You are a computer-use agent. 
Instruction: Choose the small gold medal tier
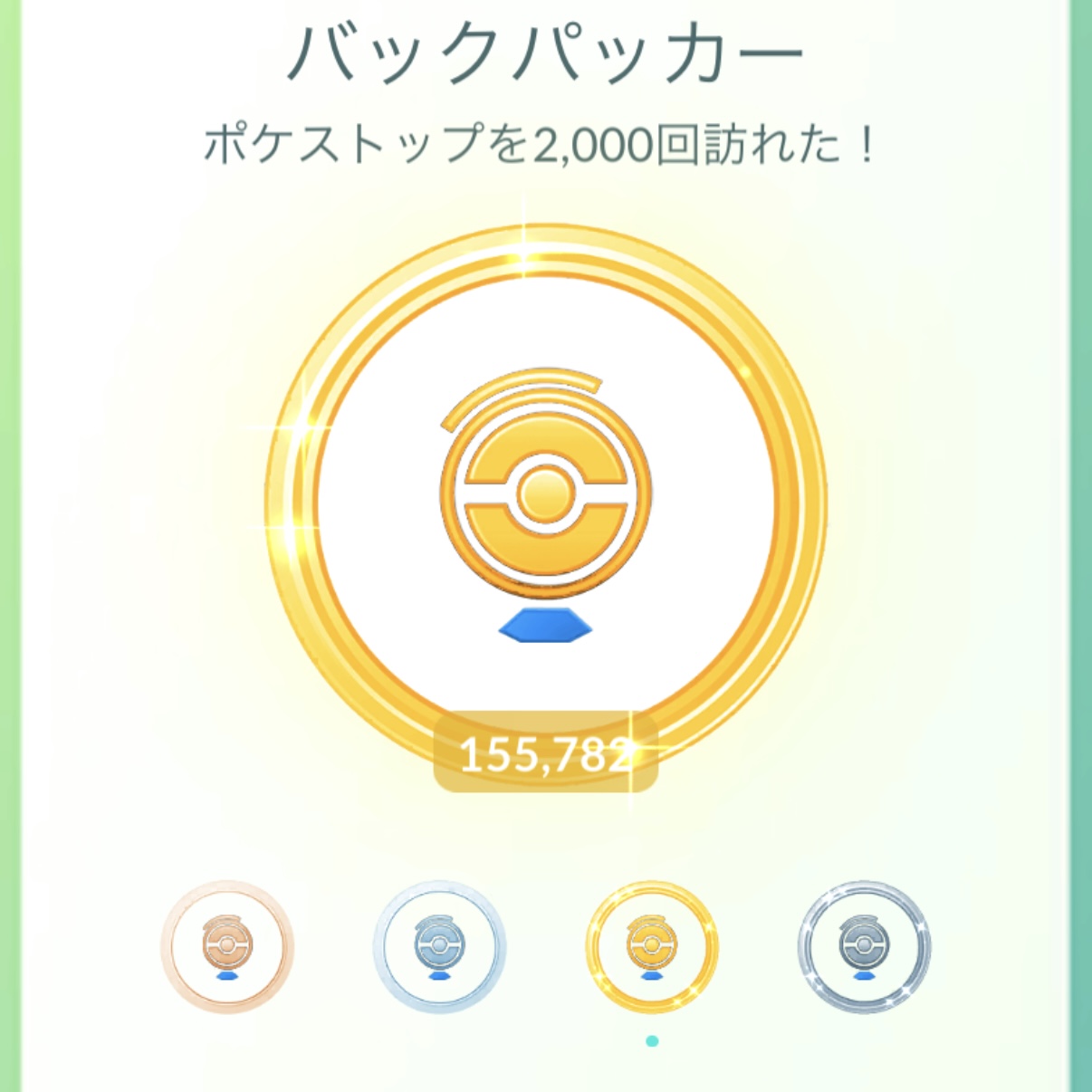point(651,947)
